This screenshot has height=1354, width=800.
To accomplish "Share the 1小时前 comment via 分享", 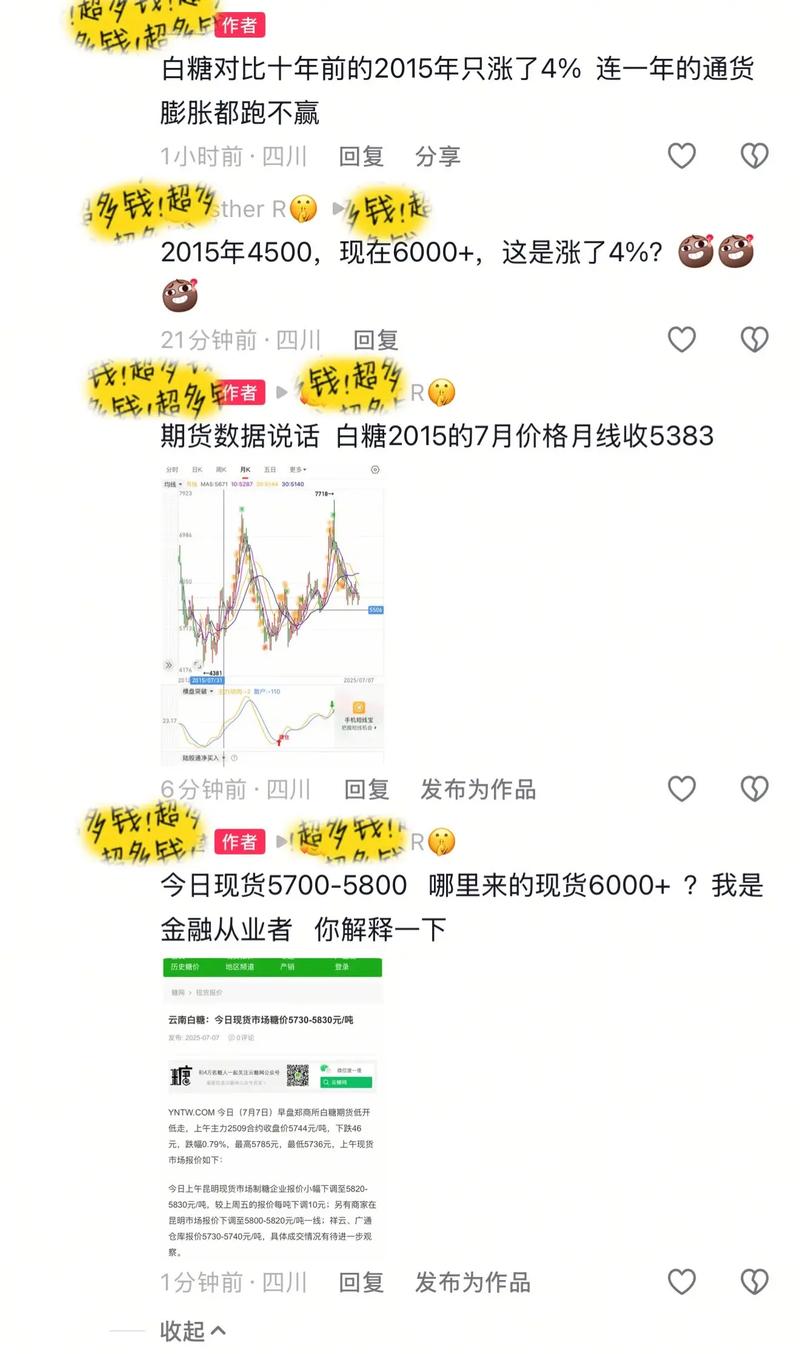I will point(438,156).
